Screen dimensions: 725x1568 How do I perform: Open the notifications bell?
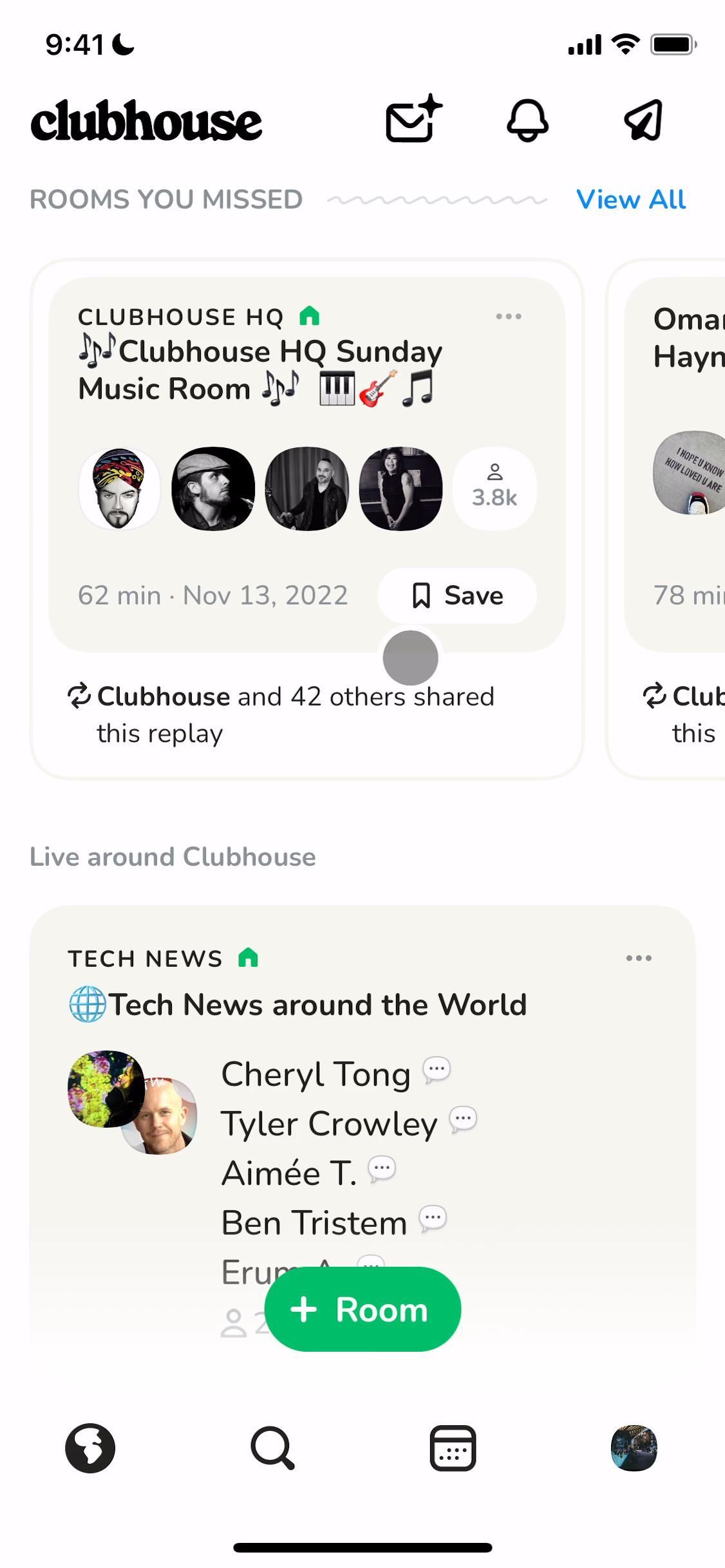tap(527, 120)
